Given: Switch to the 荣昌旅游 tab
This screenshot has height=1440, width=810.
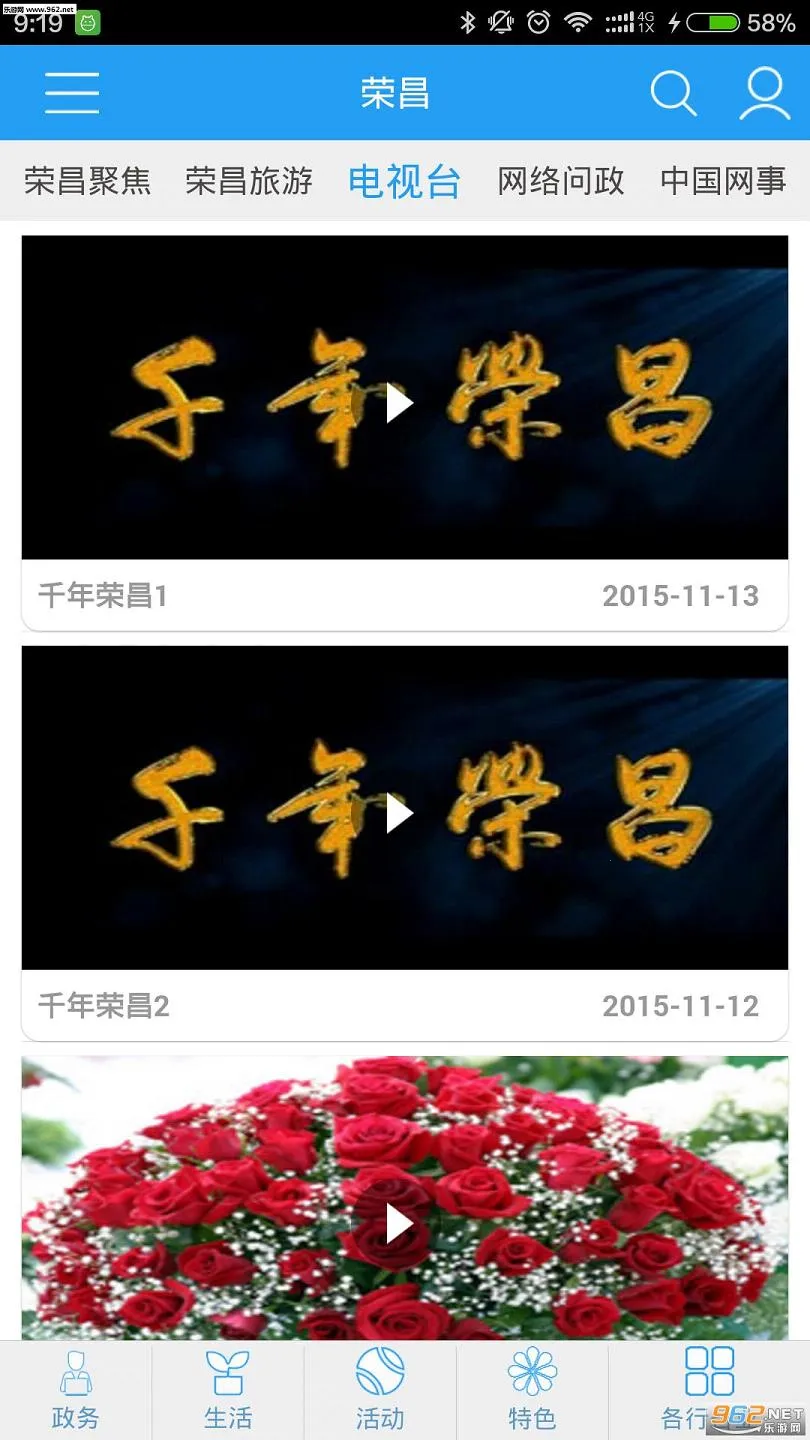Looking at the screenshot, I should 250,181.
